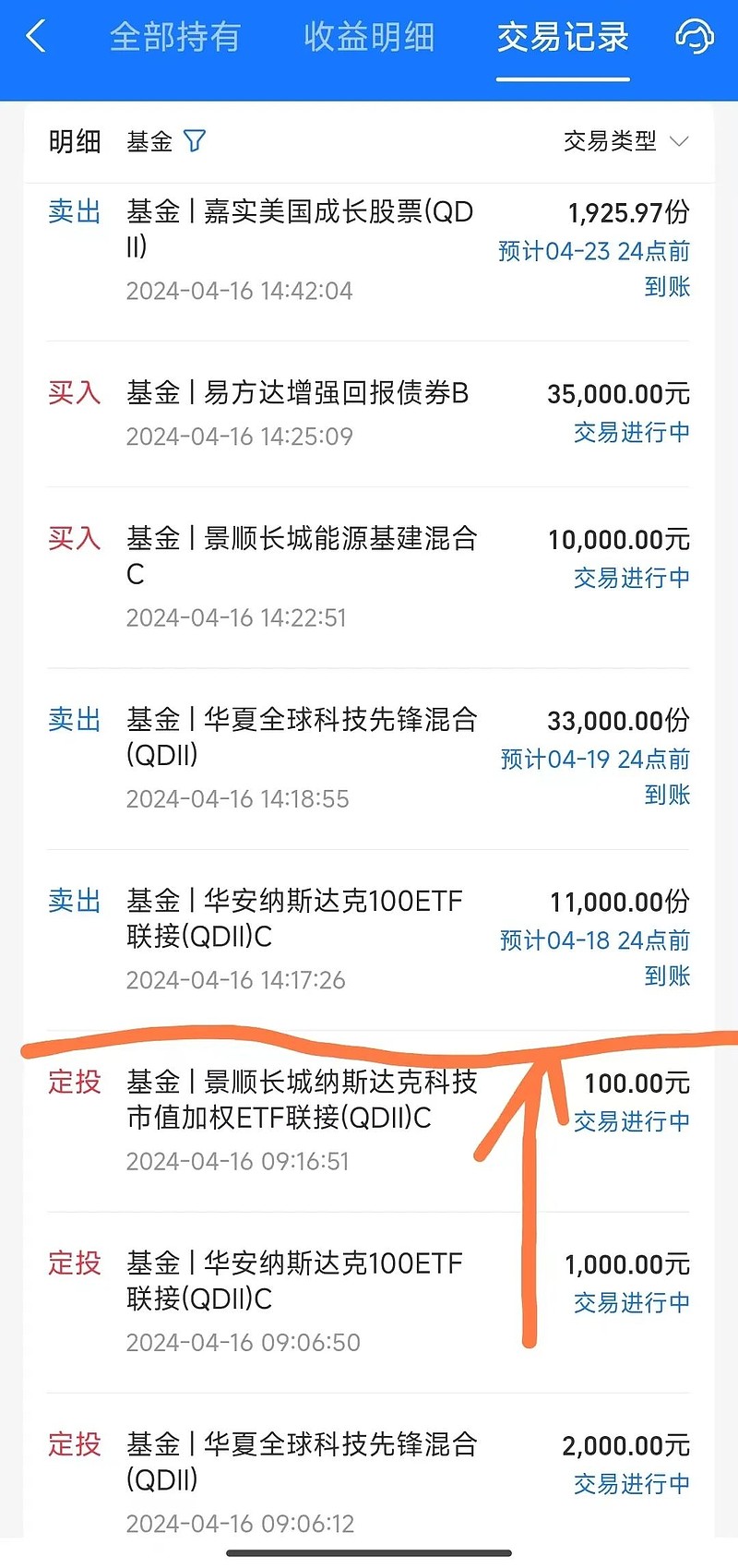This screenshot has width=738, height=1568.
Task: Click the refresh icon at top right
Action: pyautogui.click(x=695, y=37)
